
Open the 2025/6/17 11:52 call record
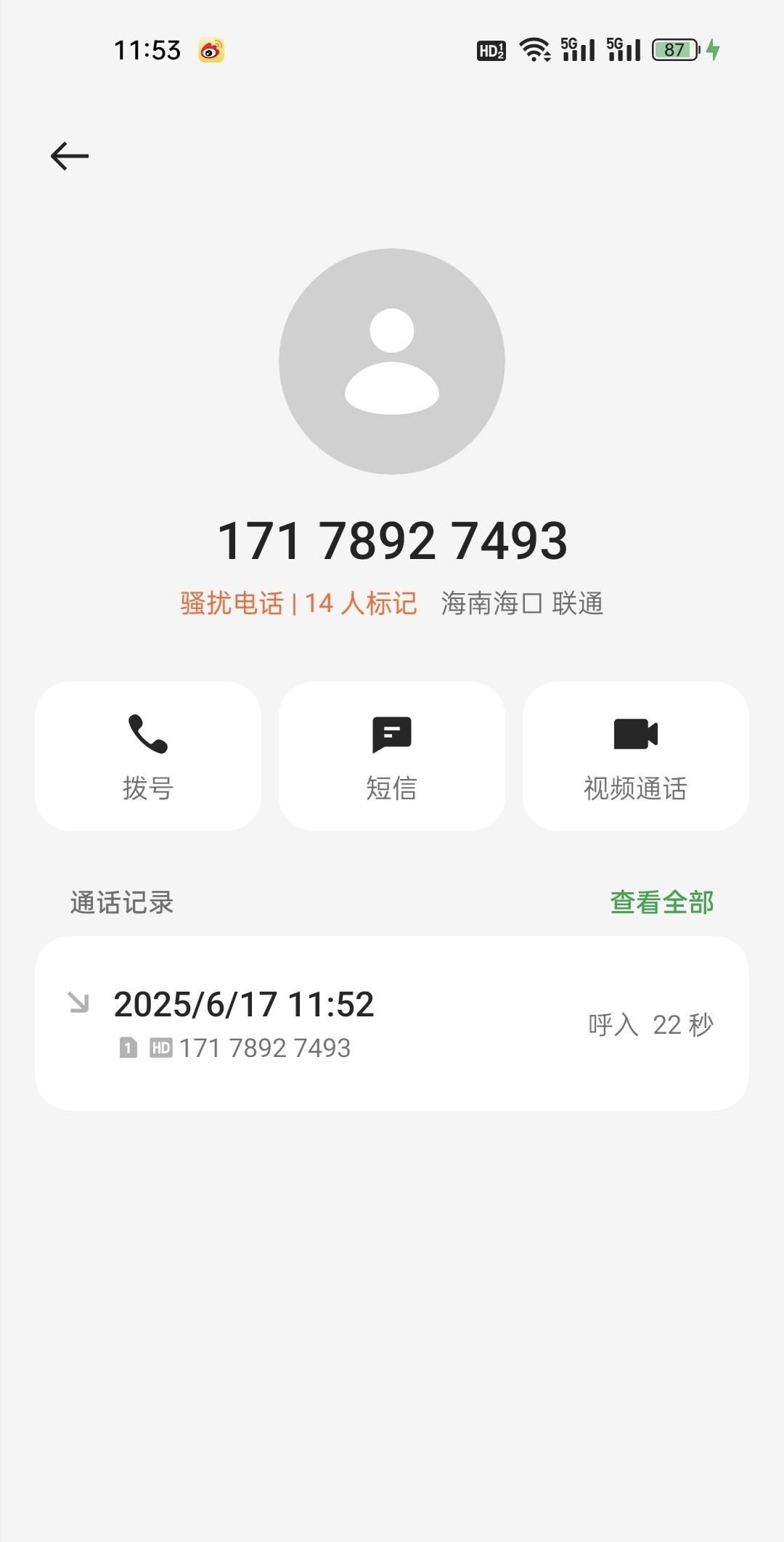(392, 1023)
